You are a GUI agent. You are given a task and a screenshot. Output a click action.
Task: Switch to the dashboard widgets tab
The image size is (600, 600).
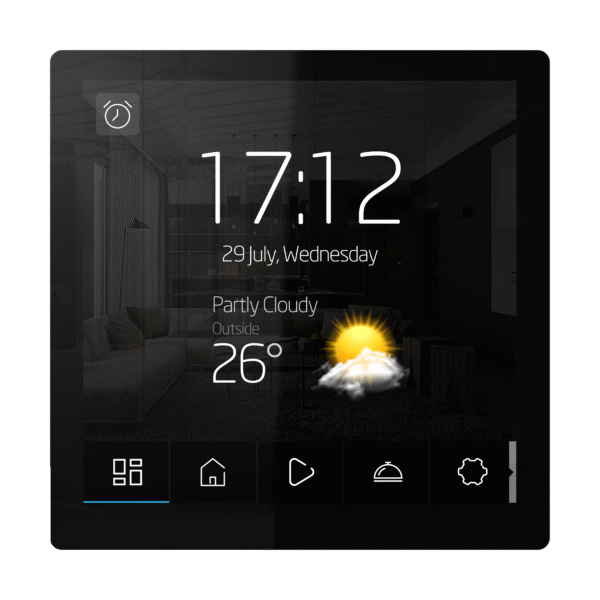coord(127,472)
